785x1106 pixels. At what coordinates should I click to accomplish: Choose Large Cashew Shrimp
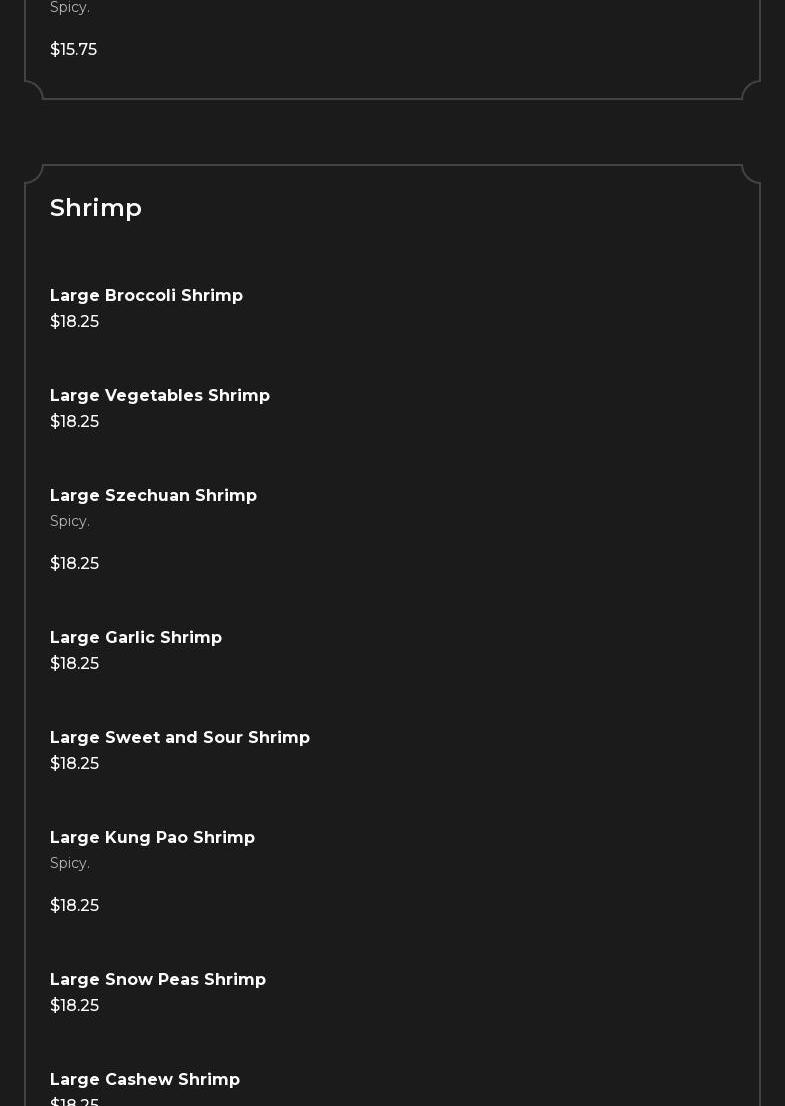coord(145,1080)
